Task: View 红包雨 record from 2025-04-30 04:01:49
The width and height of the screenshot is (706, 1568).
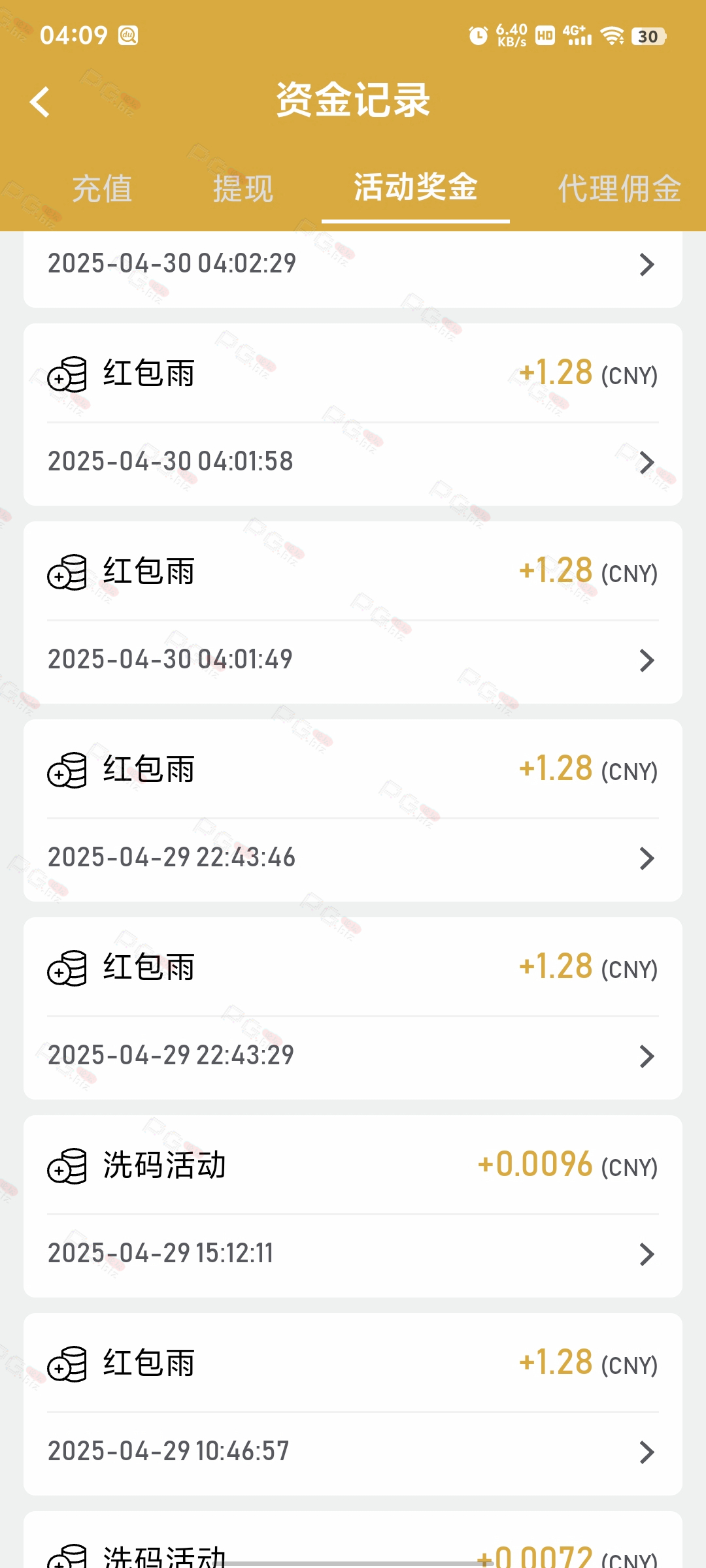Action: point(353,612)
